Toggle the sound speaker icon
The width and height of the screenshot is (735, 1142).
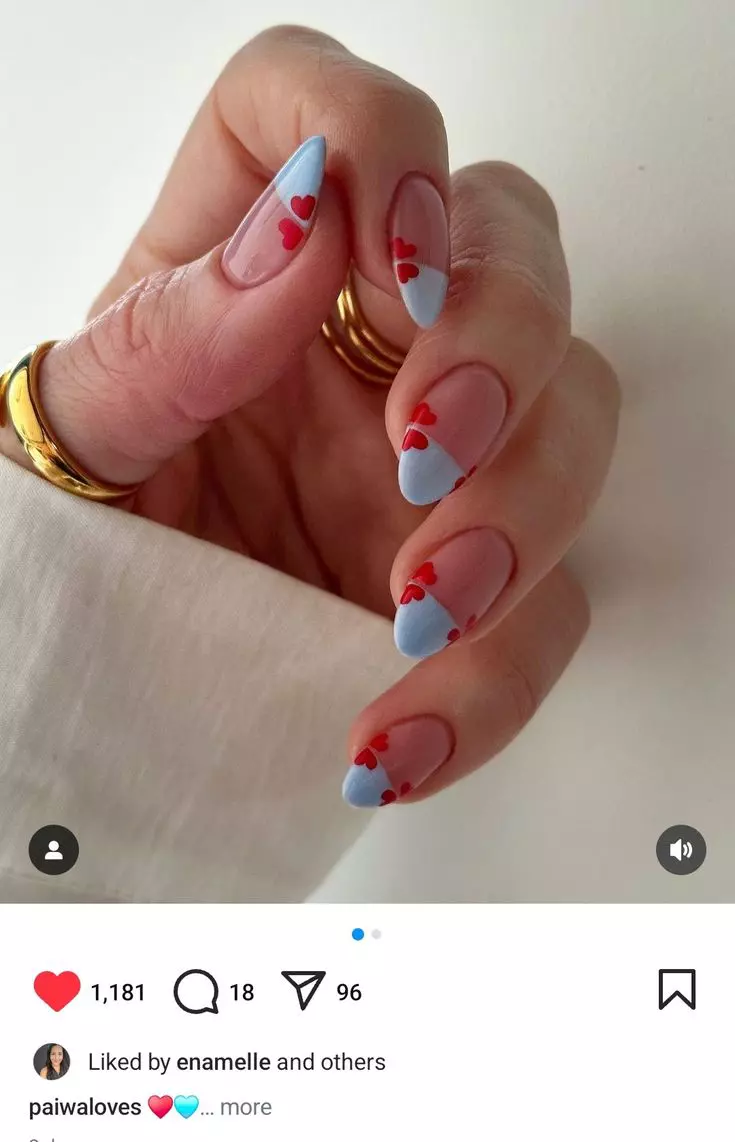(x=681, y=850)
